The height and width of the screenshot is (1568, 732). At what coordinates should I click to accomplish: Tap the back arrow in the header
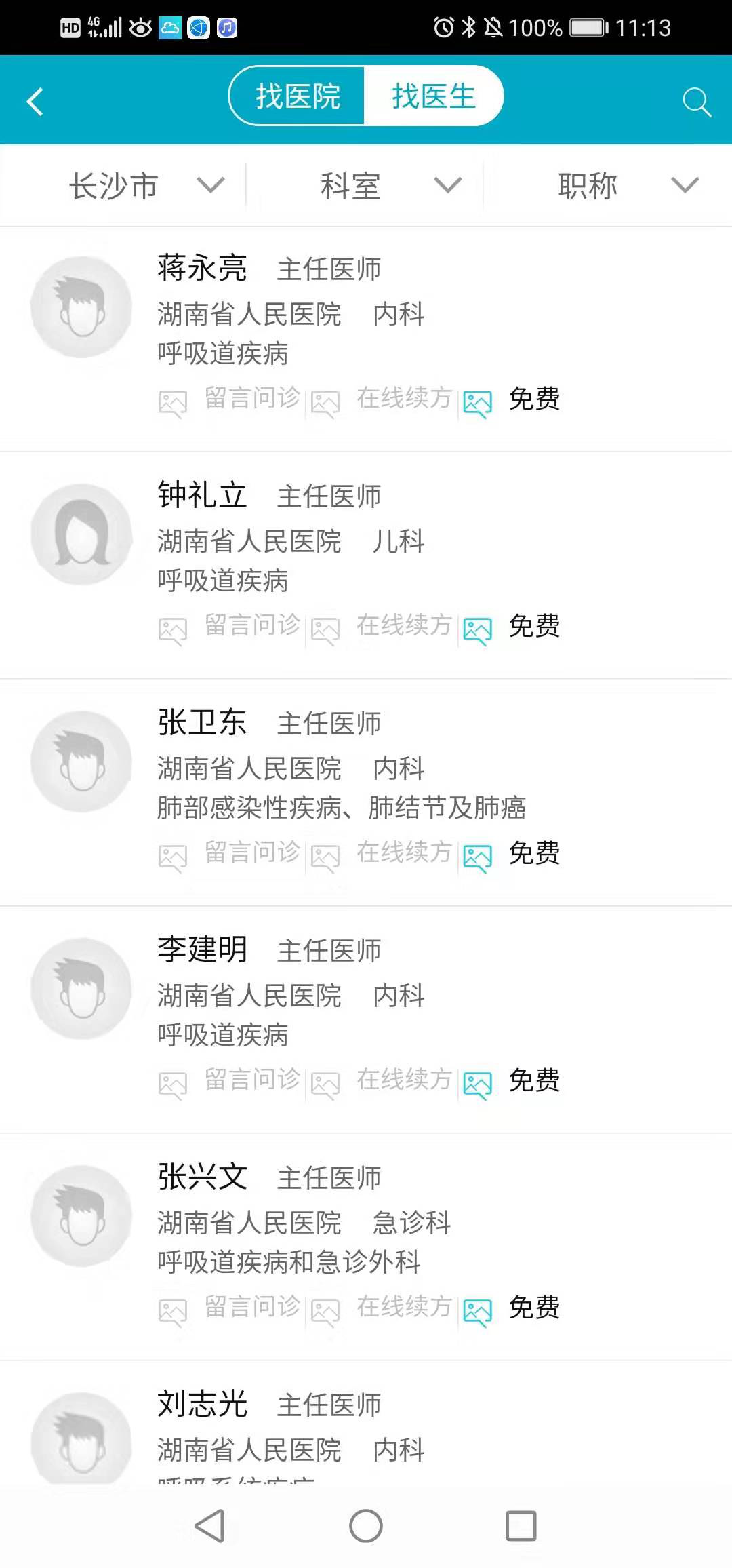(x=35, y=102)
